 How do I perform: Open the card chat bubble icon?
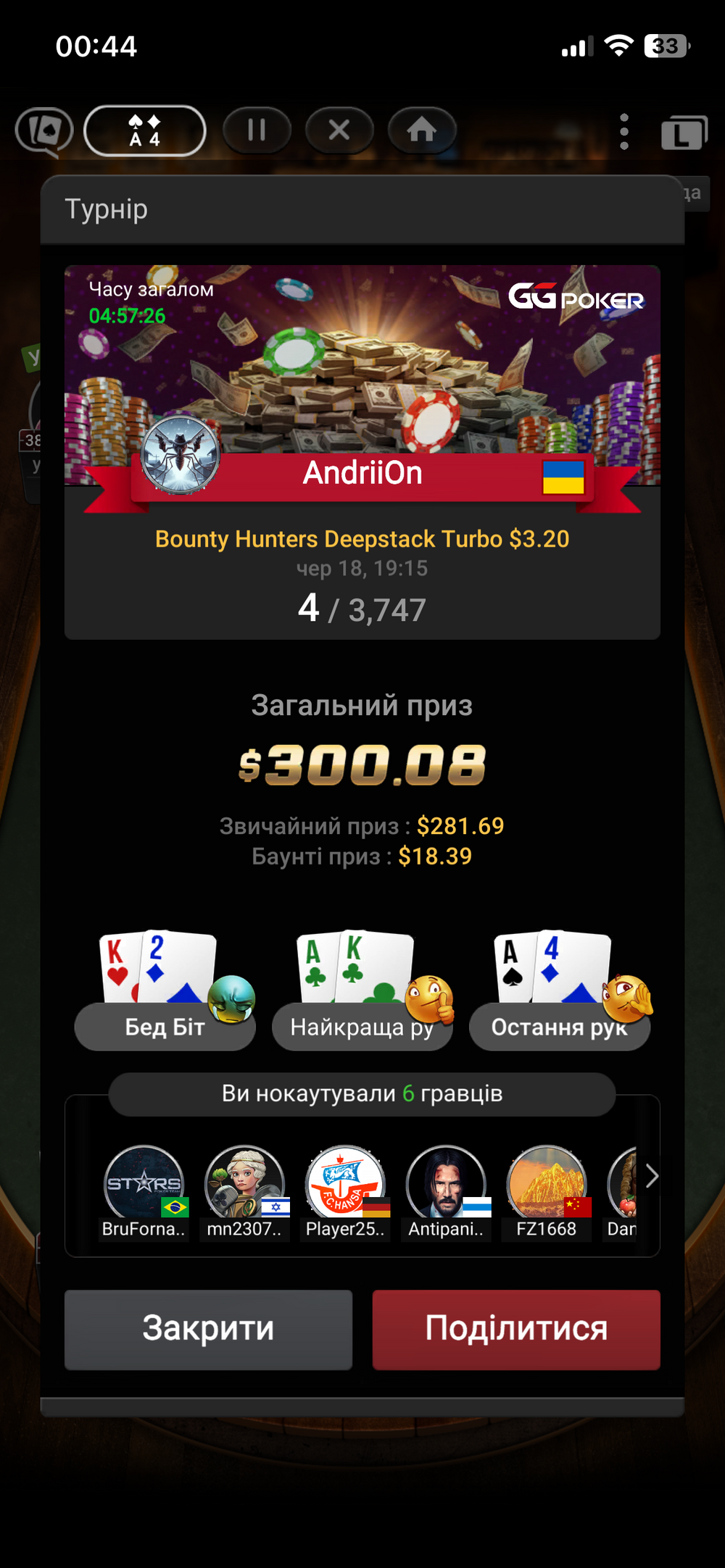[45, 132]
